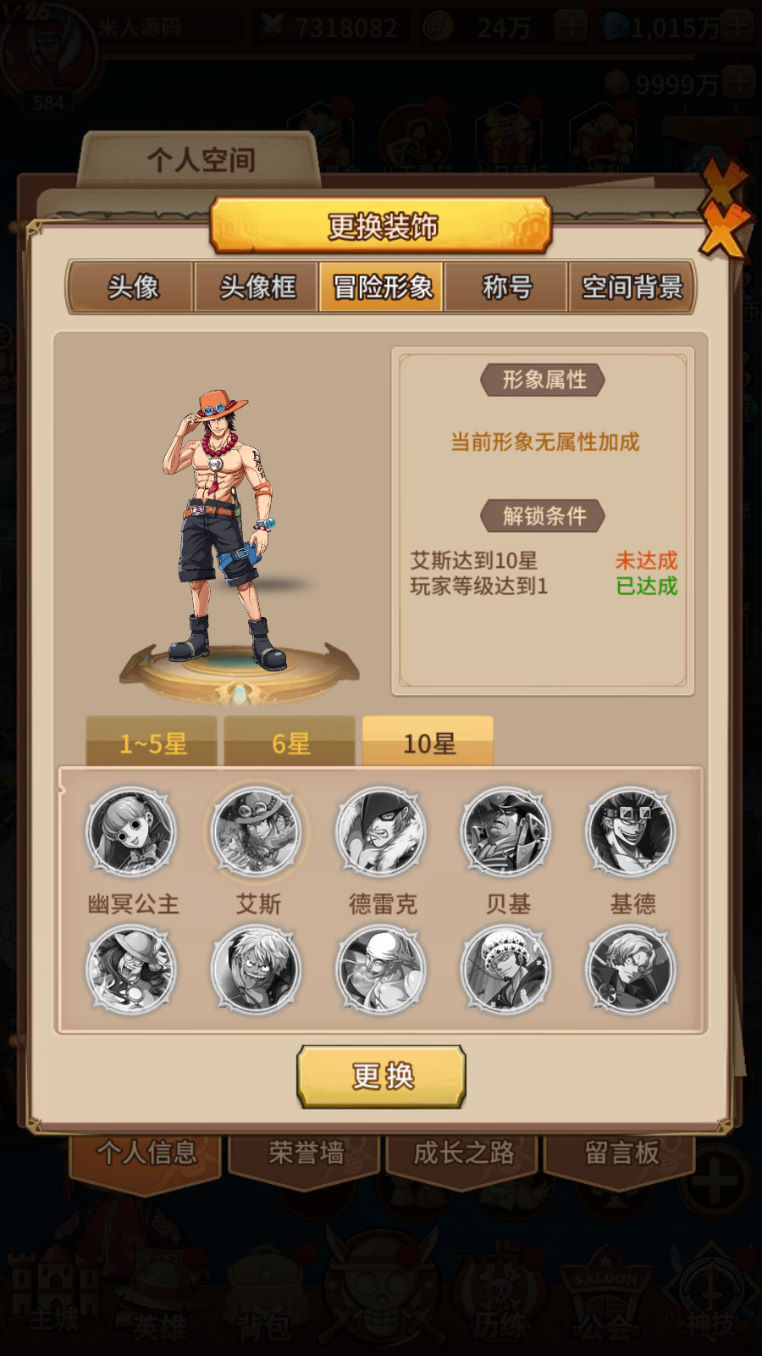Viewport: 762px width, 1356px height.
Task: Choose the 幽冥公主 character avatar
Action: [132, 832]
